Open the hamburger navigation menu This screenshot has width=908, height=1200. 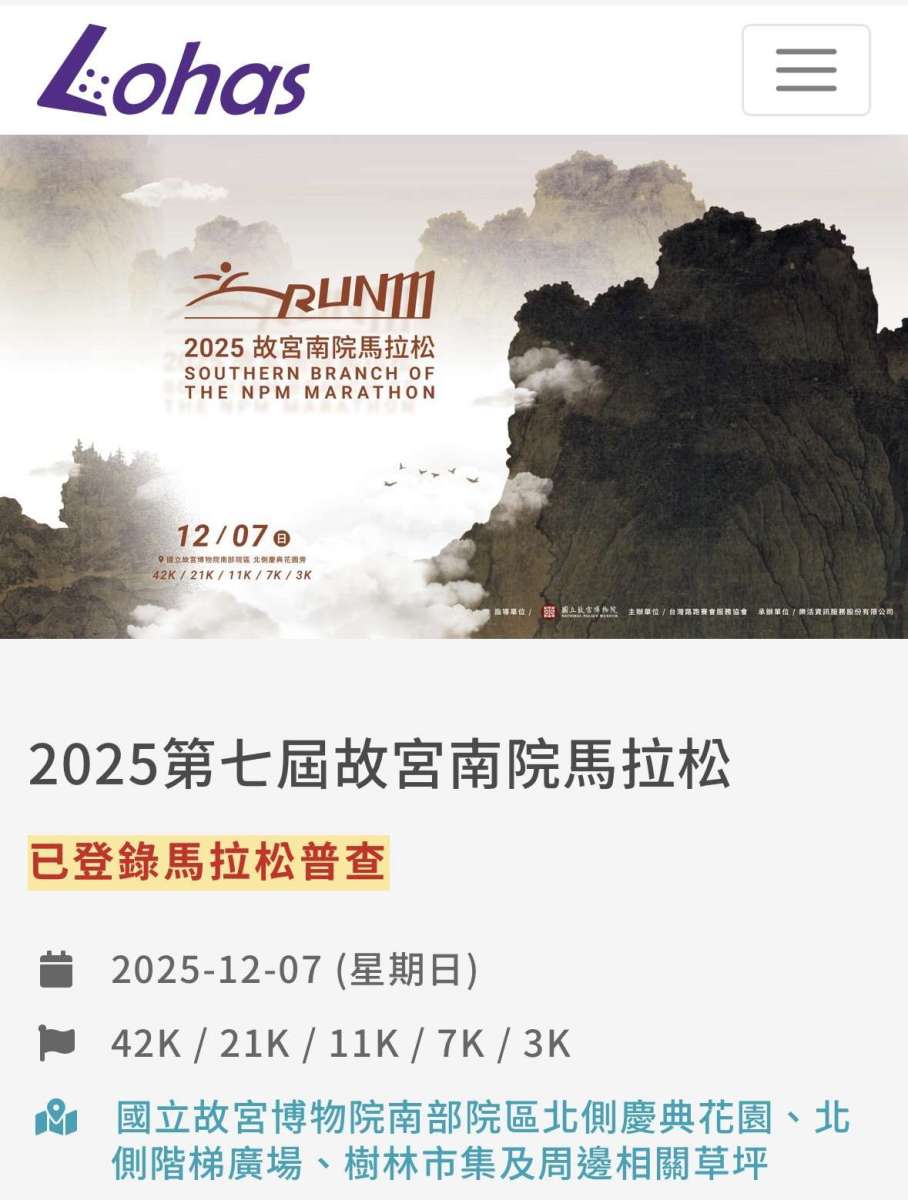tap(805, 70)
